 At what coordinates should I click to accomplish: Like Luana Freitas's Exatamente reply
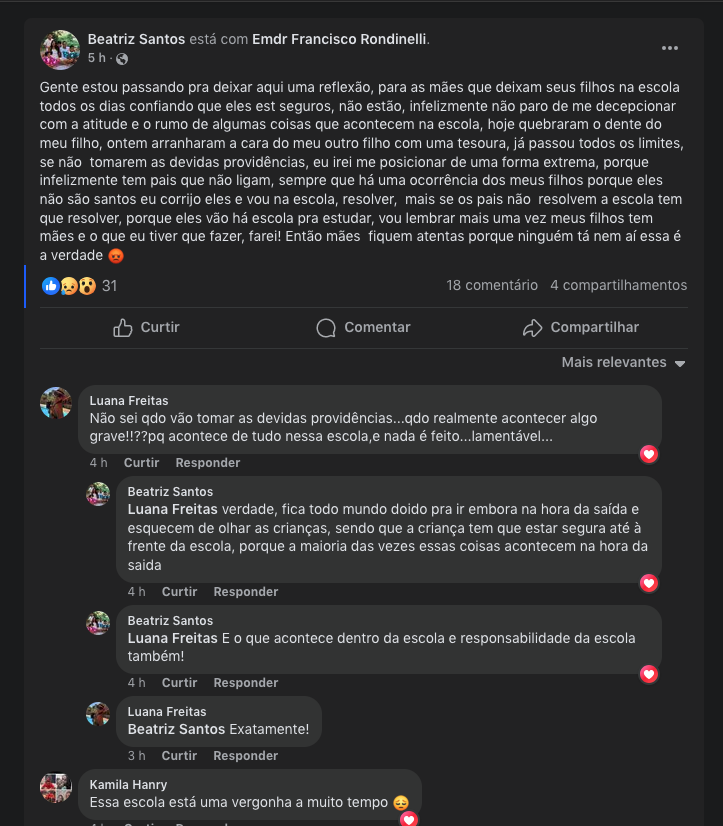point(179,756)
